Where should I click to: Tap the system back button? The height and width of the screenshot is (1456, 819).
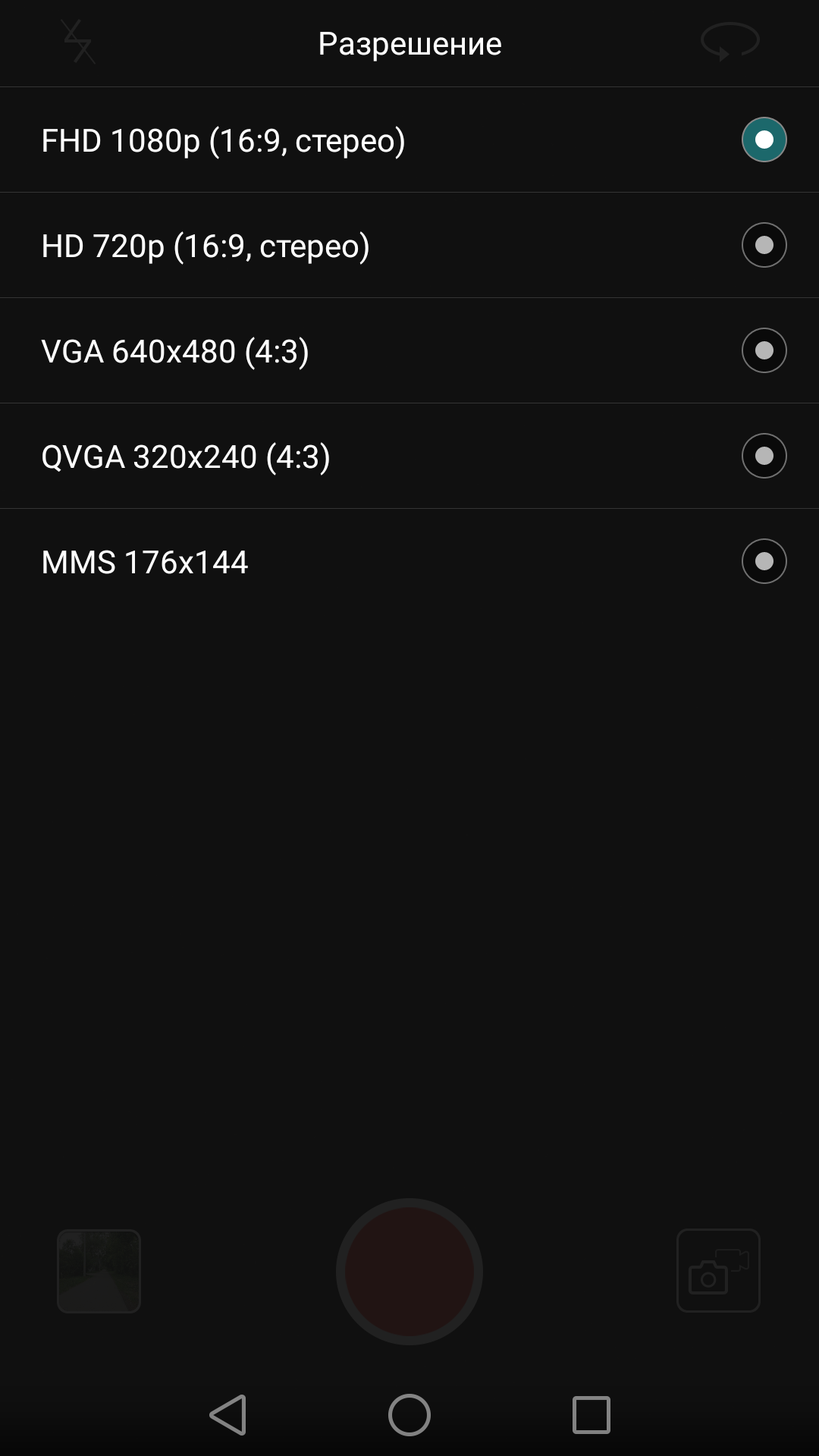pyautogui.click(x=228, y=1415)
